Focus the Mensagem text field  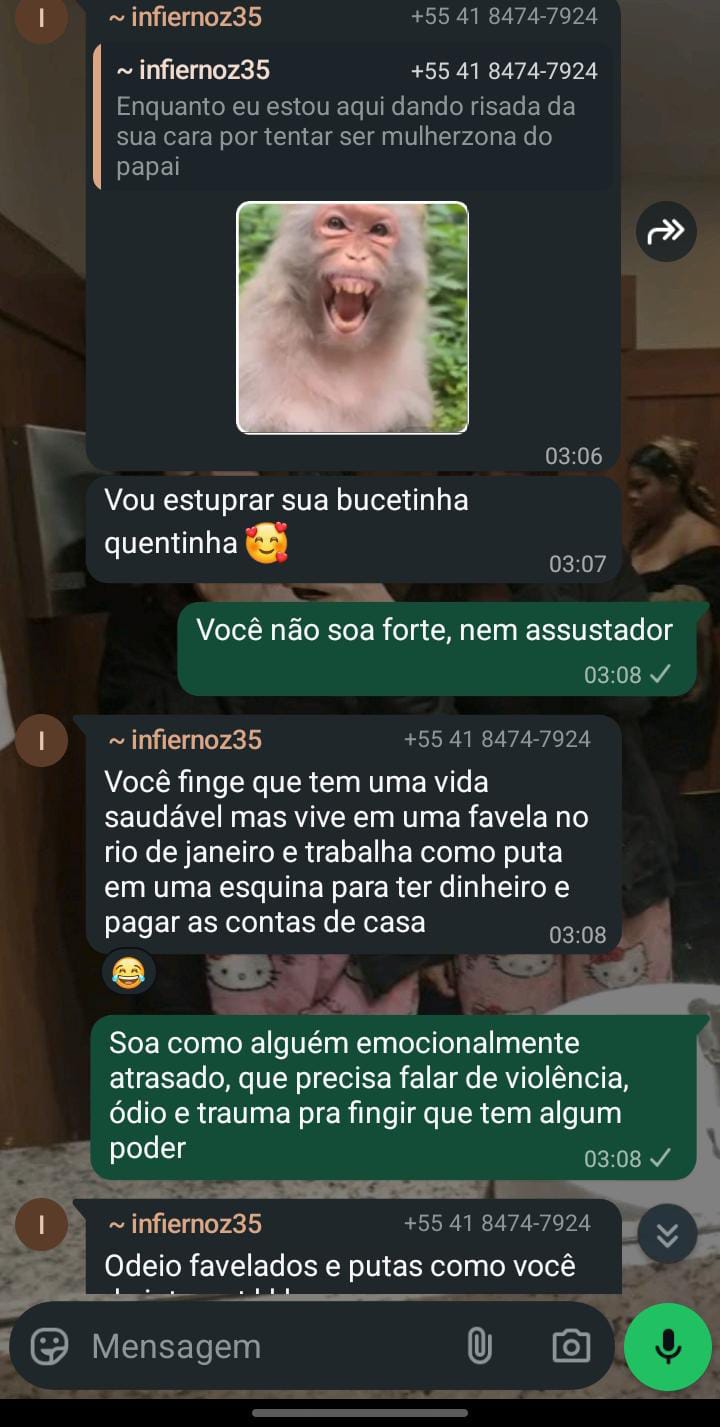(x=260, y=1346)
